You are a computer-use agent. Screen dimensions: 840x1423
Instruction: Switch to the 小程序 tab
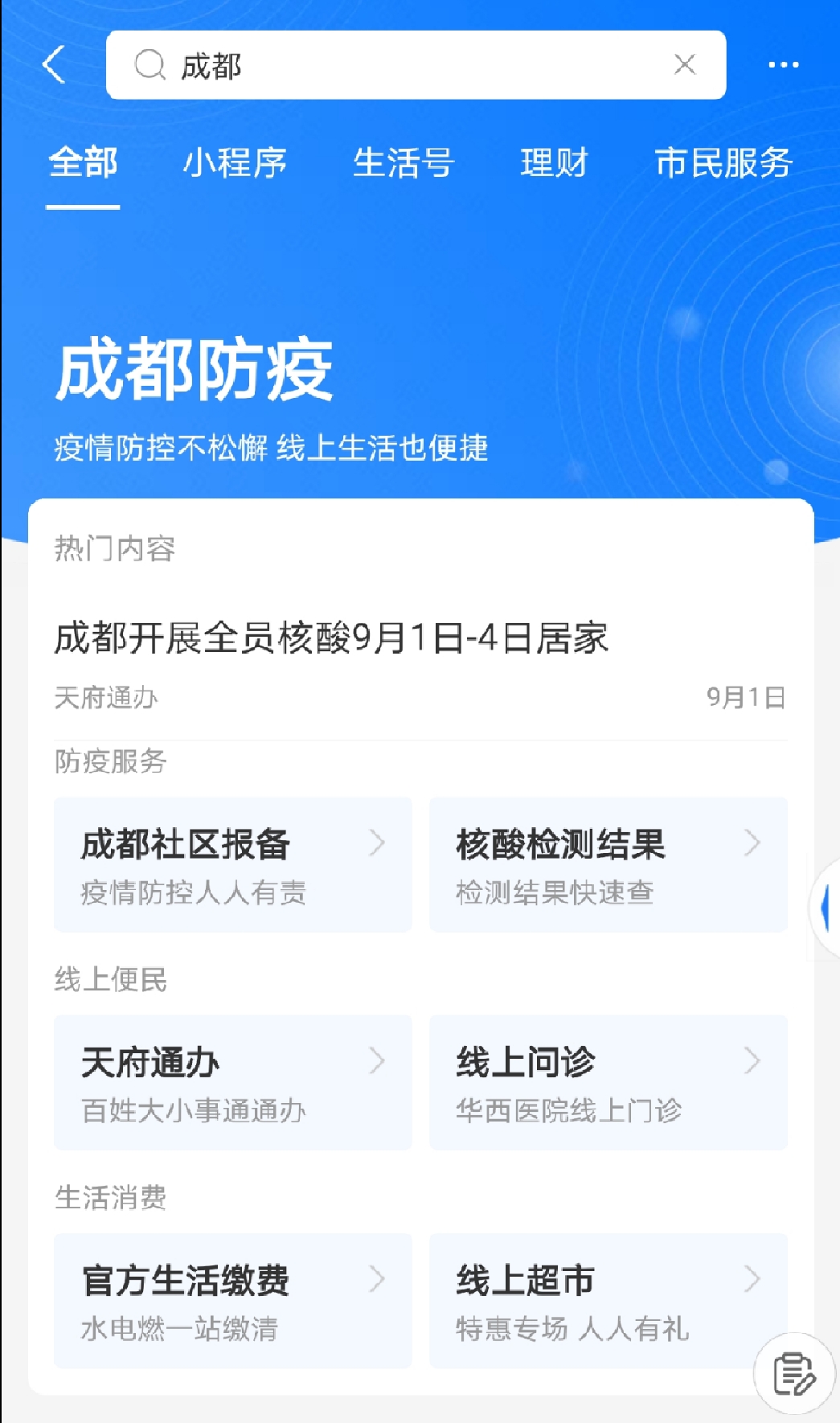coord(235,163)
